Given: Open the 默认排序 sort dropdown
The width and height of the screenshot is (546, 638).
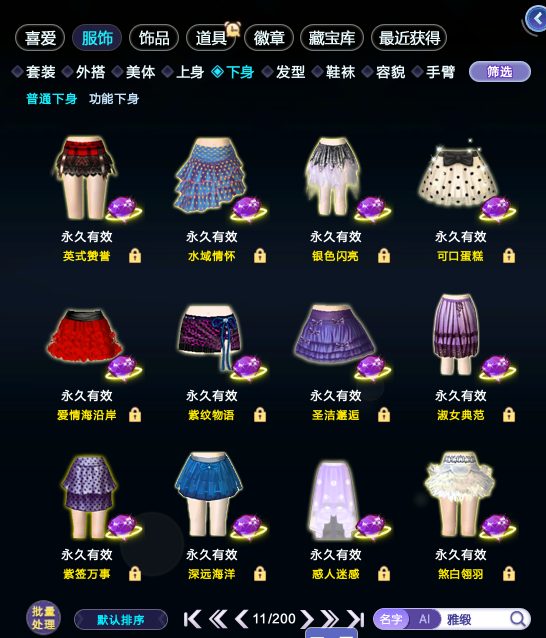Looking at the screenshot, I should [x=121, y=620].
